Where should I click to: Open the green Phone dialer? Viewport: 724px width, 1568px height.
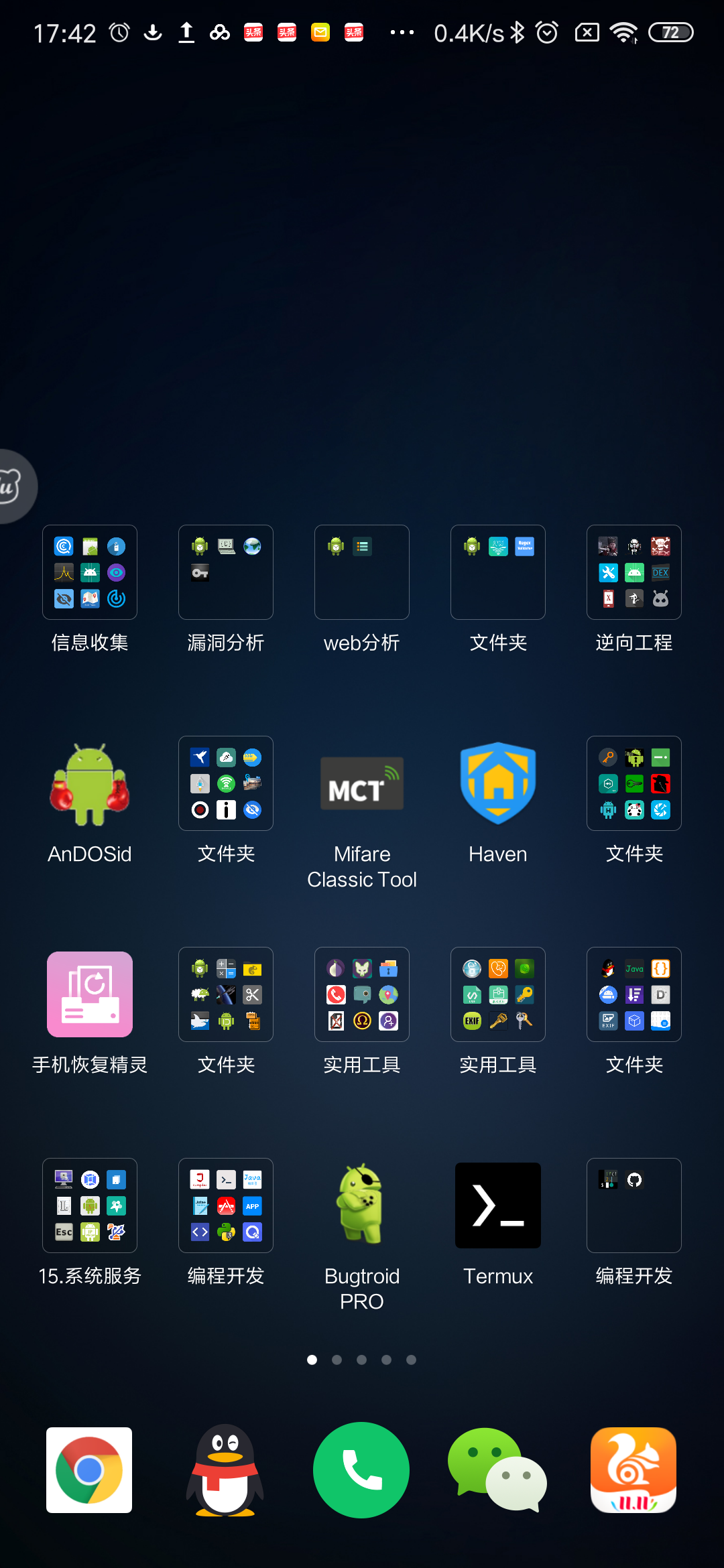(x=361, y=1470)
